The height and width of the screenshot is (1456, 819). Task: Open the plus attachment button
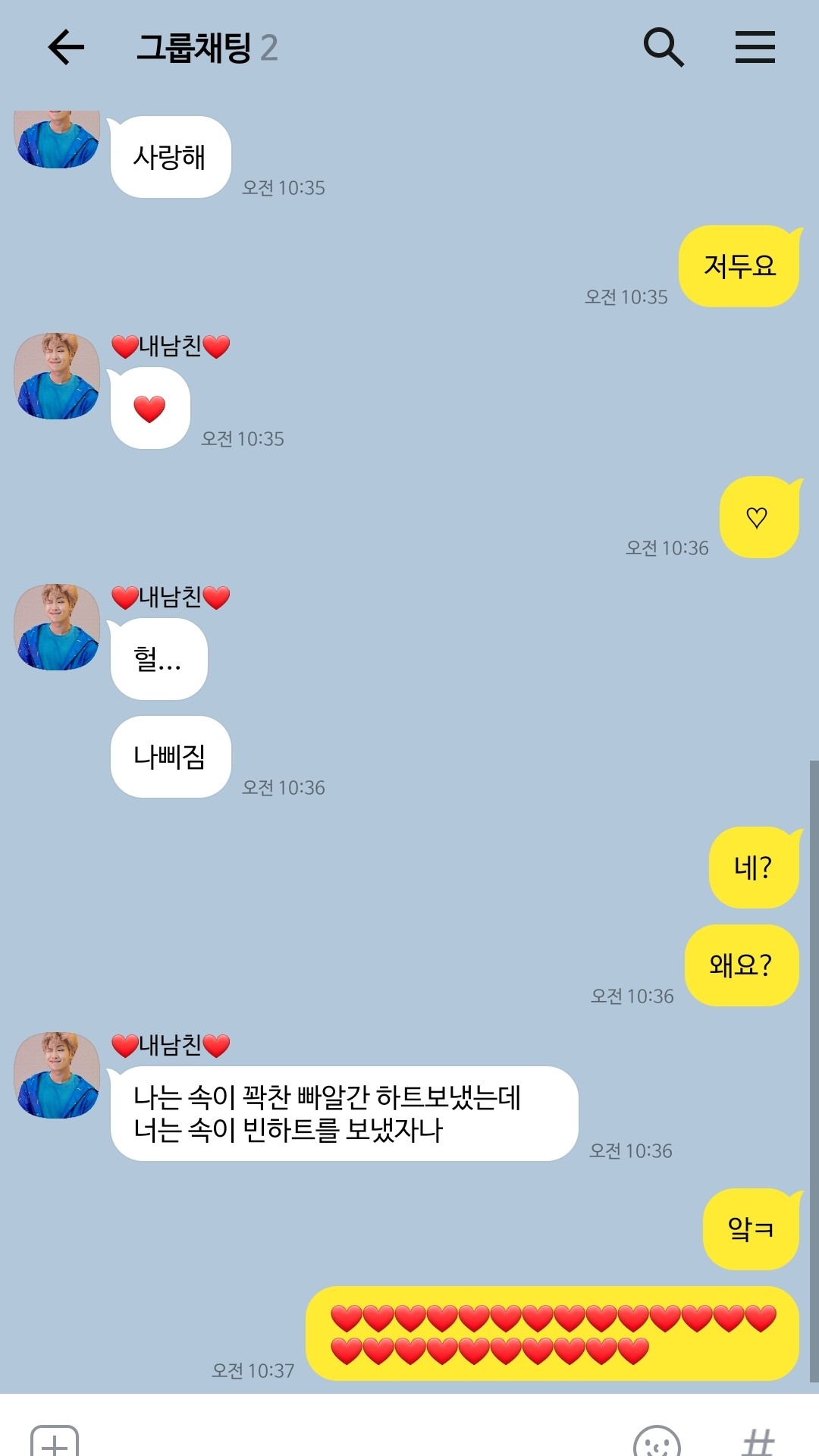pos(55,1442)
